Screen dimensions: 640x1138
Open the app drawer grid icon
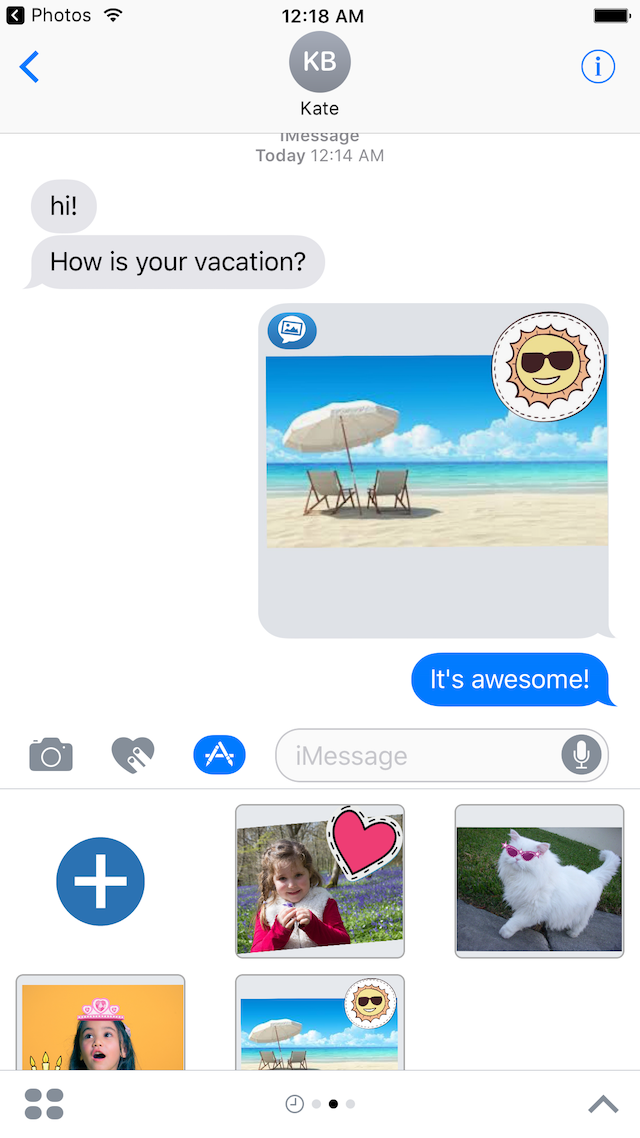click(44, 1104)
